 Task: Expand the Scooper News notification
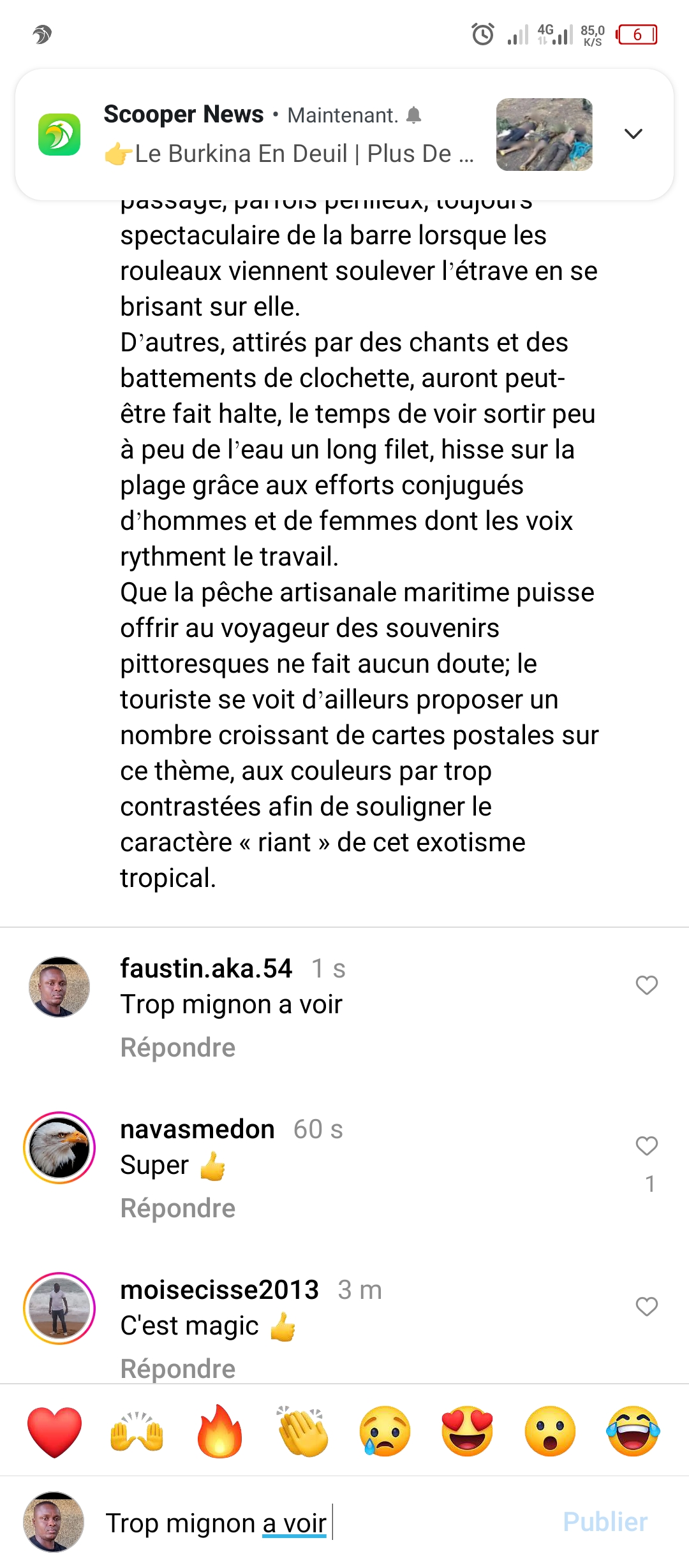pyautogui.click(x=633, y=134)
